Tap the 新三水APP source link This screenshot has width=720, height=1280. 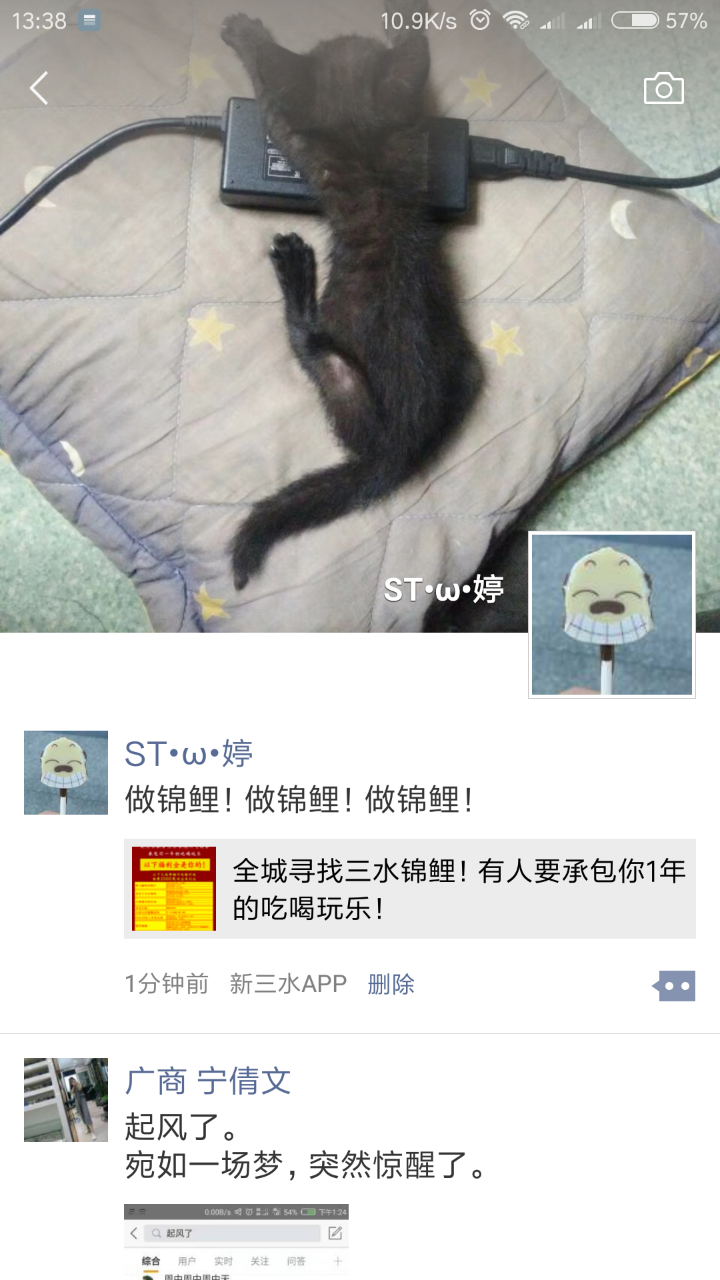(x=288, y=984)
